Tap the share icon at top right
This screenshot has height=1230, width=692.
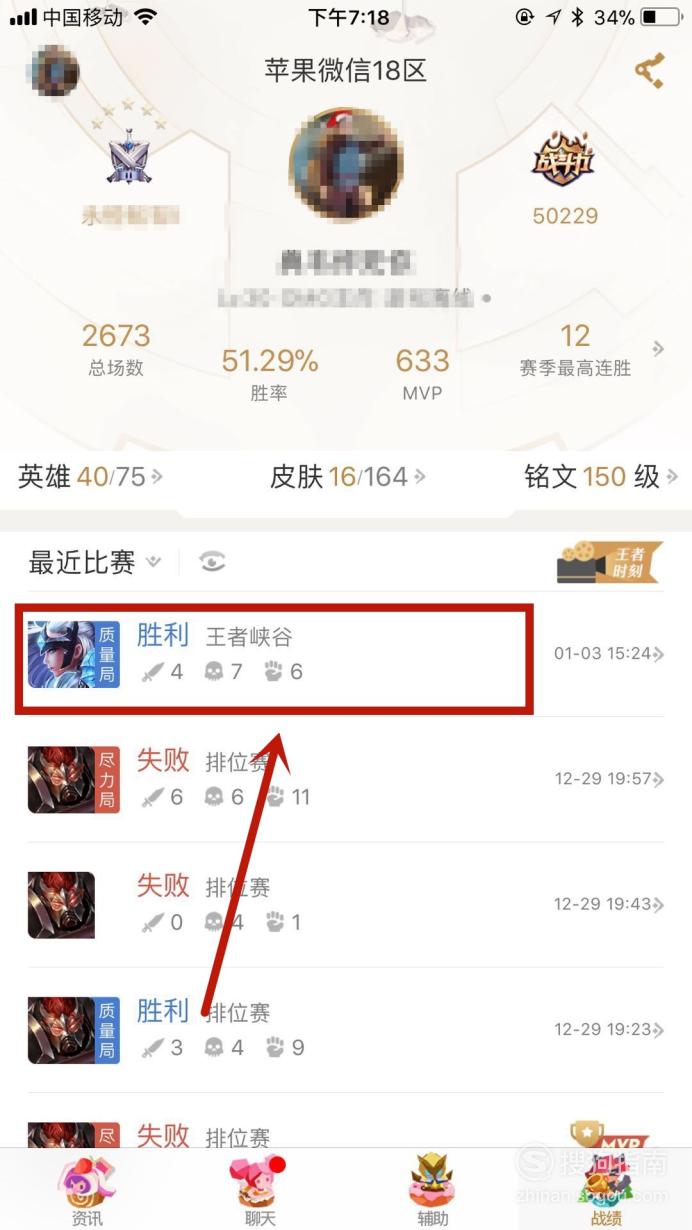(x=650, y=71)
